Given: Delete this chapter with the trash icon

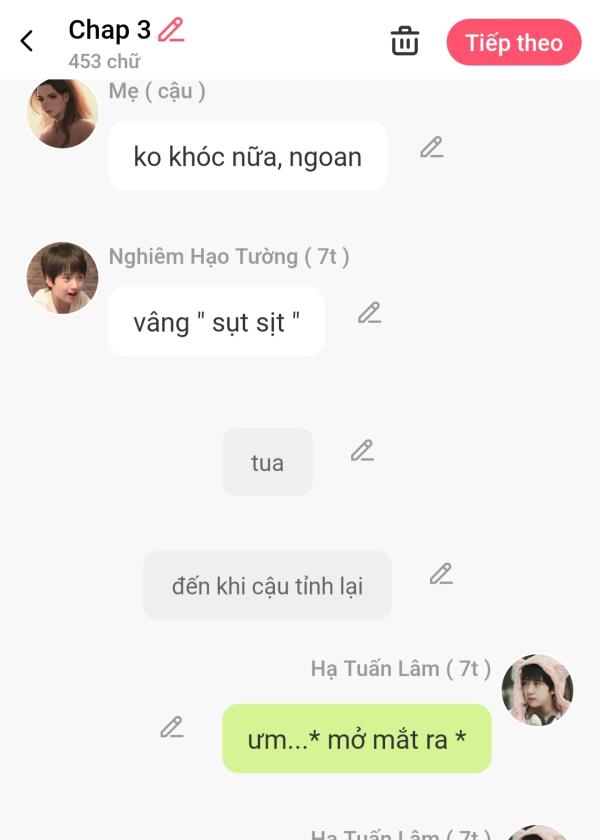Looking at the screenshot, I should coord(404,42).
